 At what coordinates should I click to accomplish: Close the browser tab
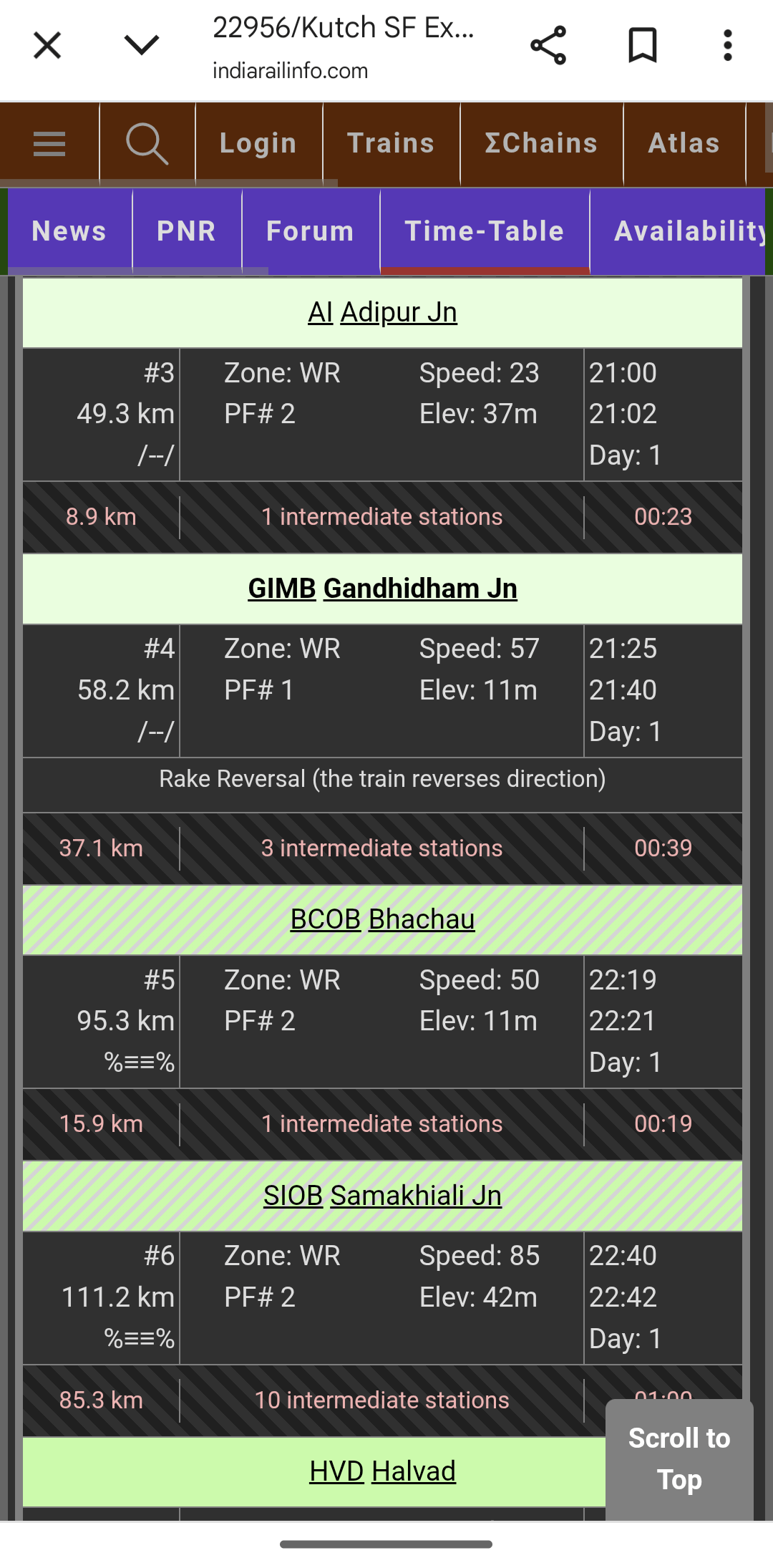(47, 46)
